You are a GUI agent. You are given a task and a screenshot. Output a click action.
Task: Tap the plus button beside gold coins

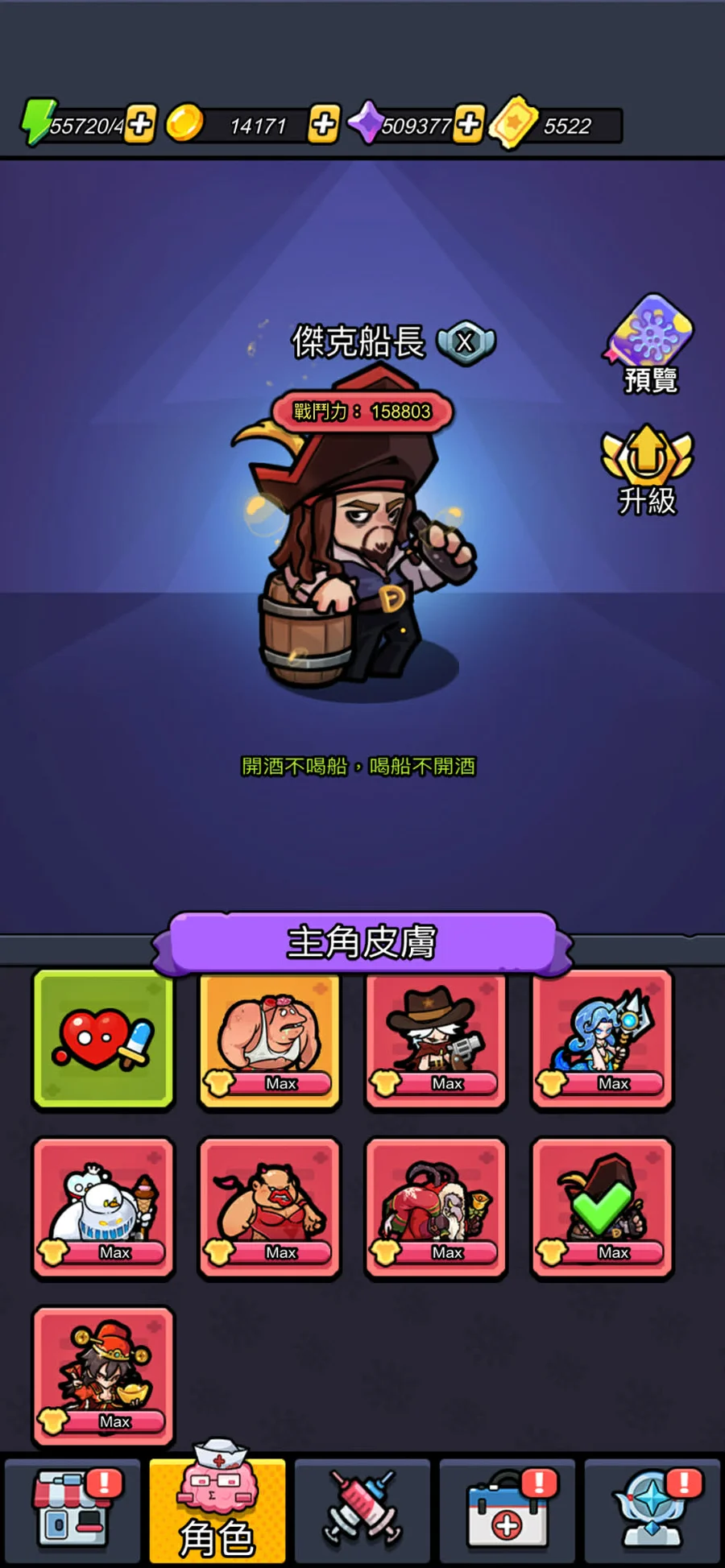point(324,125)
